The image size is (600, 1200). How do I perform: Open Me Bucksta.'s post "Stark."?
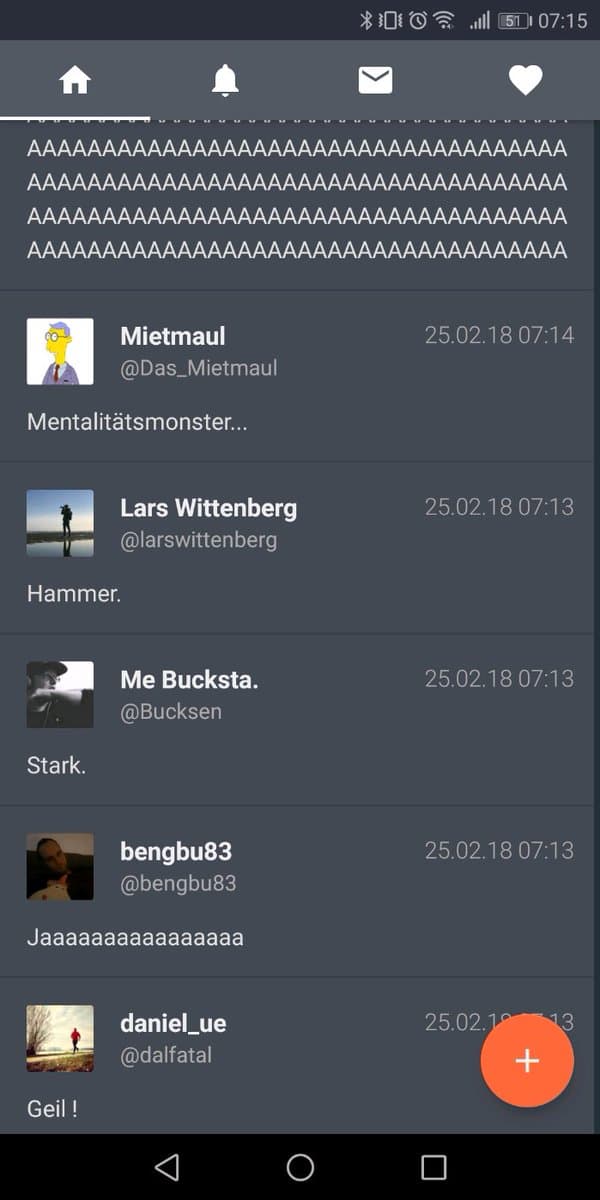pos(56,766)
